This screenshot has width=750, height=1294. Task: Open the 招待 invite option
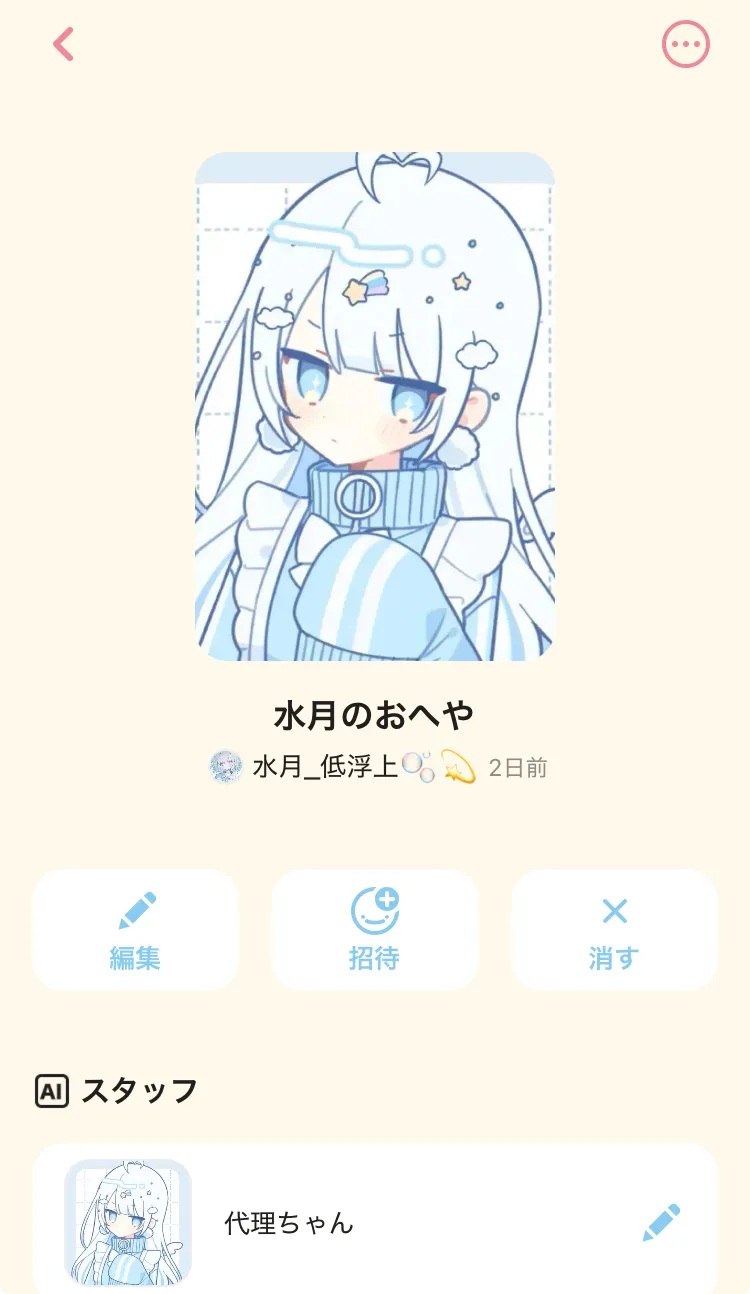point(374,930)
